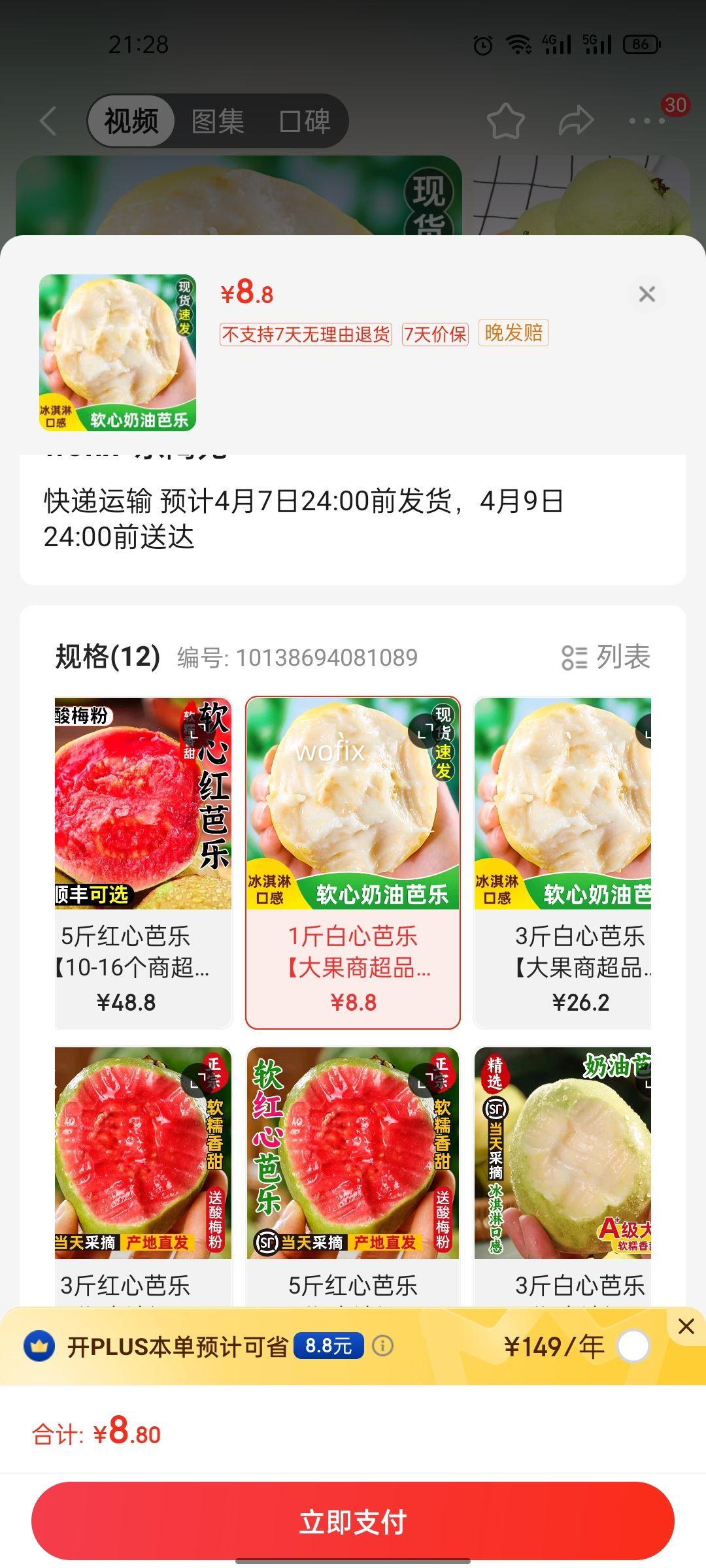Enable the PLUS membership ¥149/年 option
This screenshot has height=1568, width=706.
click(x=633, y=1347)
